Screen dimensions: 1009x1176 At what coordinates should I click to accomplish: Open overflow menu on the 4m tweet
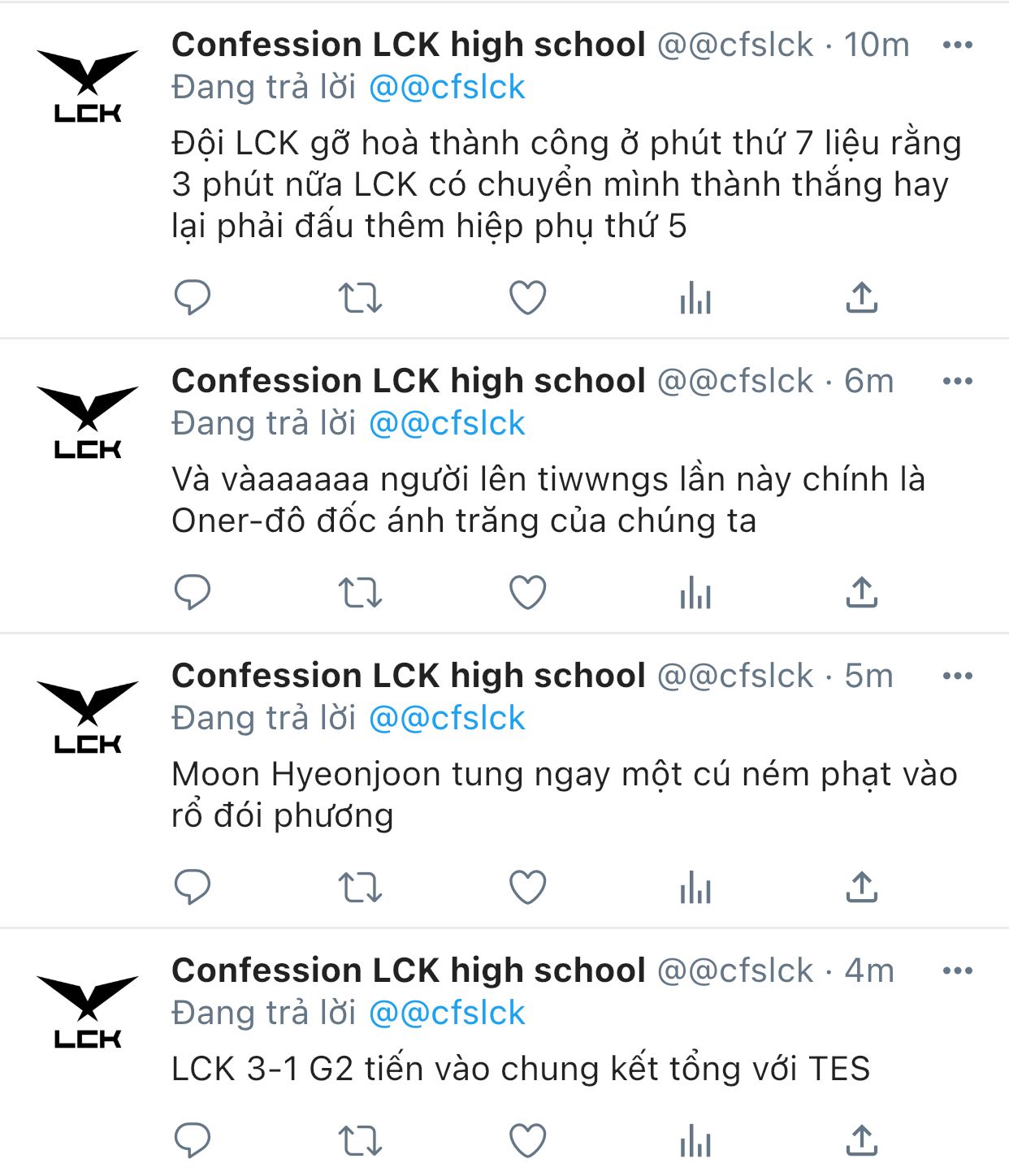click(958, 971)
